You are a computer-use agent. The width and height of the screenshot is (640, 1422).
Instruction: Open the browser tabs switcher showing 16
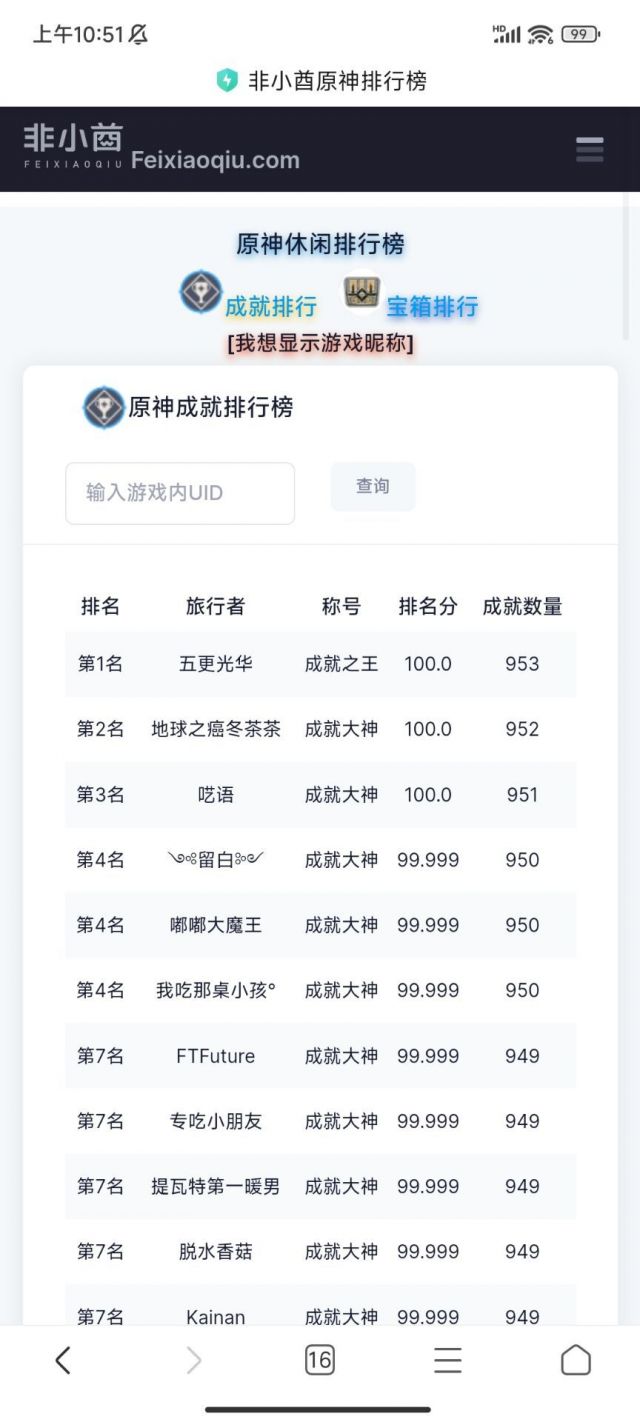coord(319,1359)
